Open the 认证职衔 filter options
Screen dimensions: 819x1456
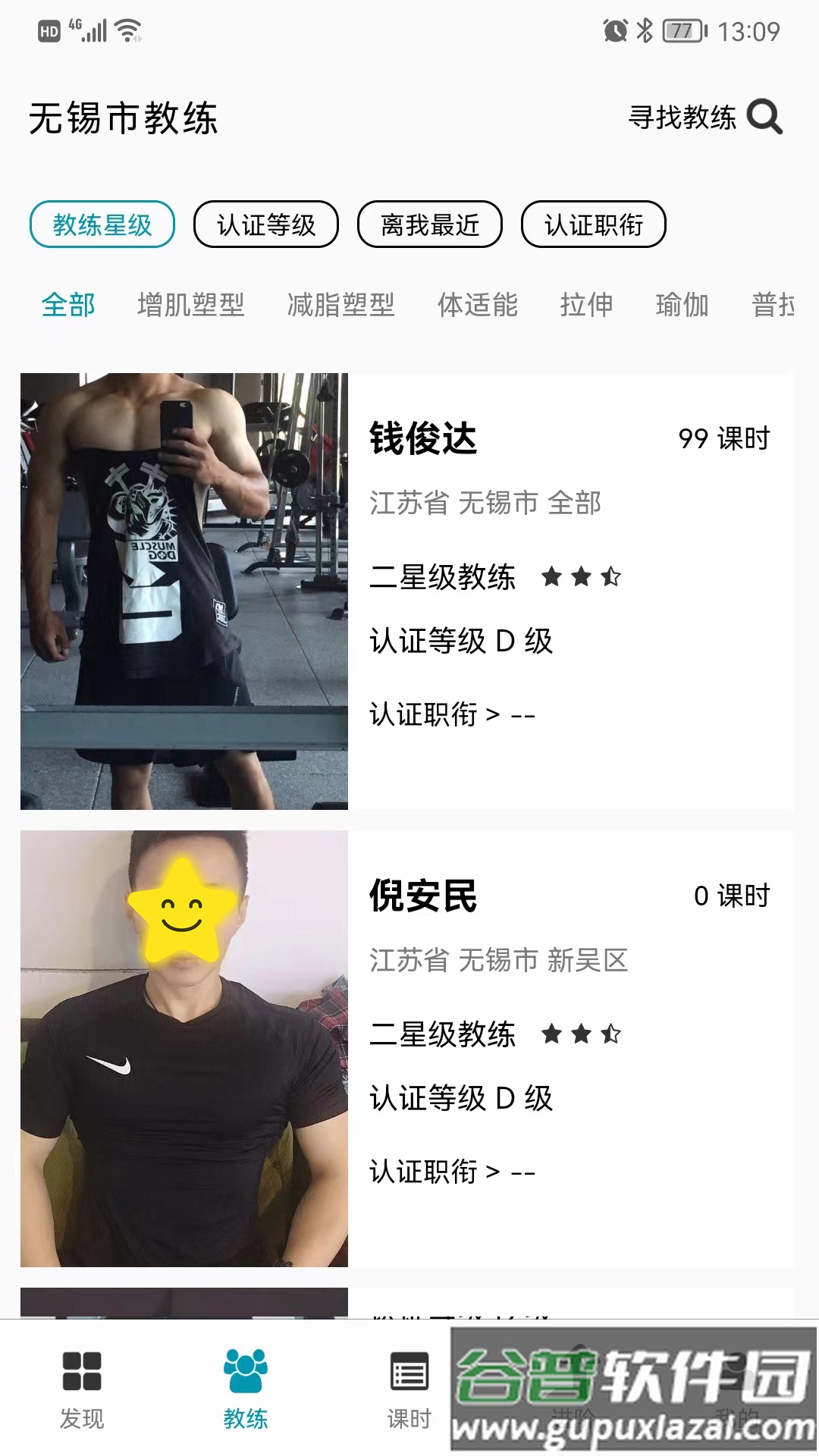(592, 224)
